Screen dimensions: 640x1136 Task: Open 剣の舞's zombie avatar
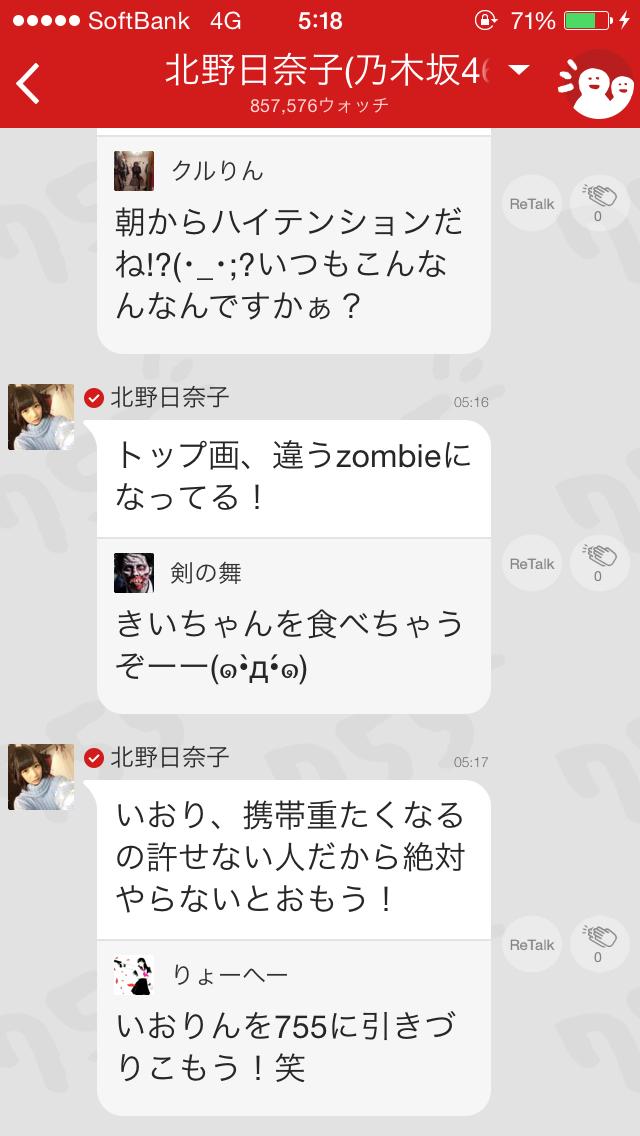click(134, 573)
